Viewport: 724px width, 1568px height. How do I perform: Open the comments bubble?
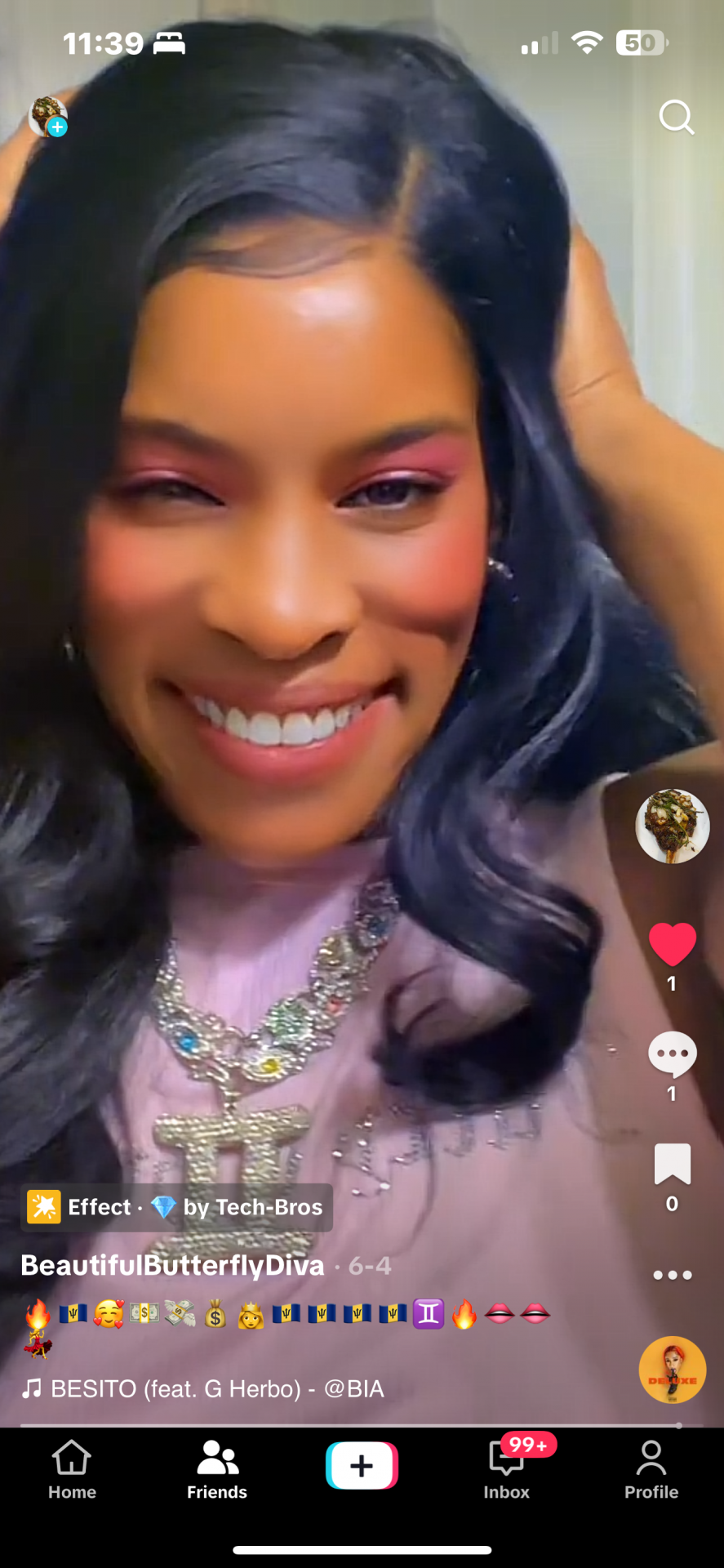pyautogui.click(x=672, y=1054)
